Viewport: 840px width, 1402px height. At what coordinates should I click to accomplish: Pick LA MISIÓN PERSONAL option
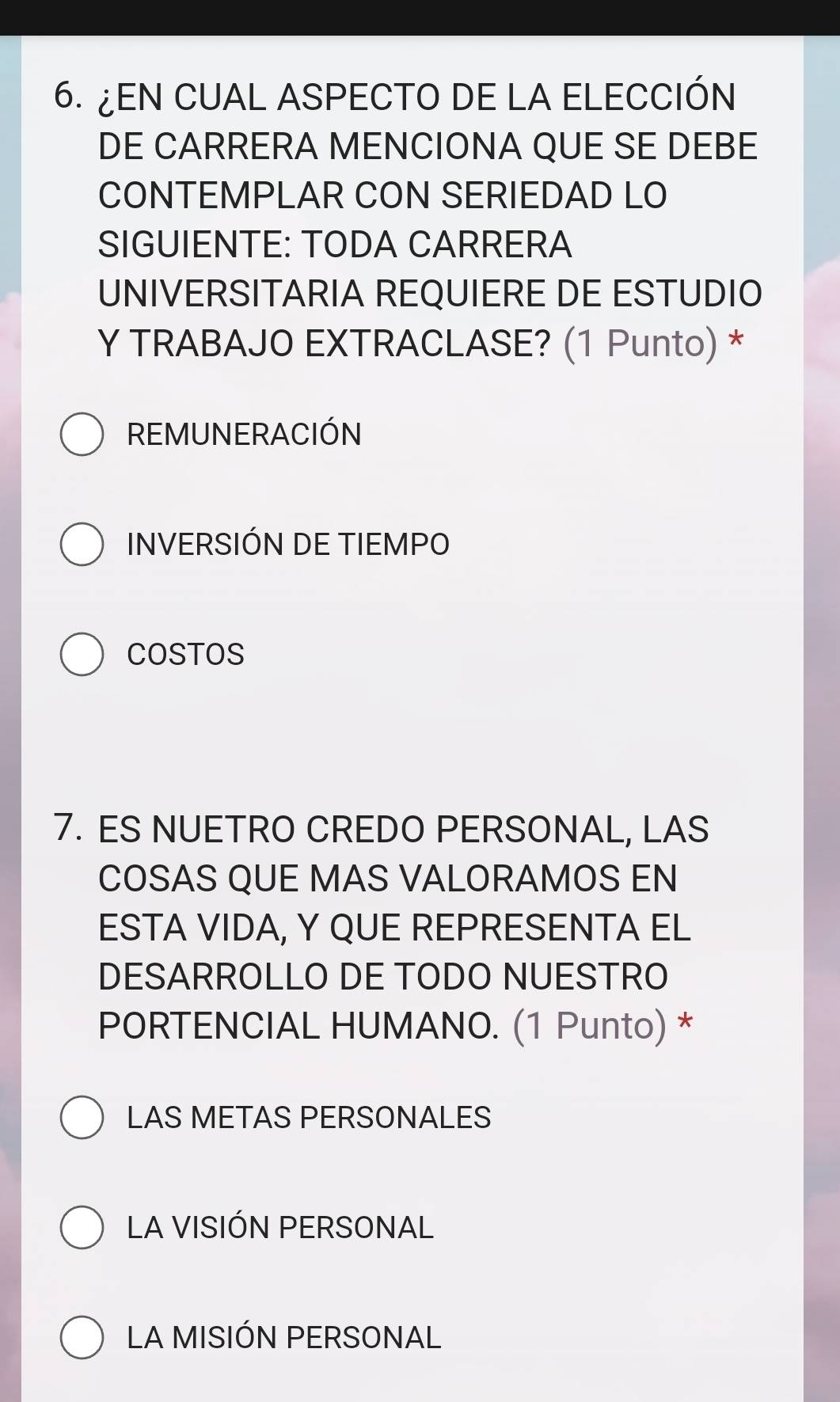click(82, 1338)
